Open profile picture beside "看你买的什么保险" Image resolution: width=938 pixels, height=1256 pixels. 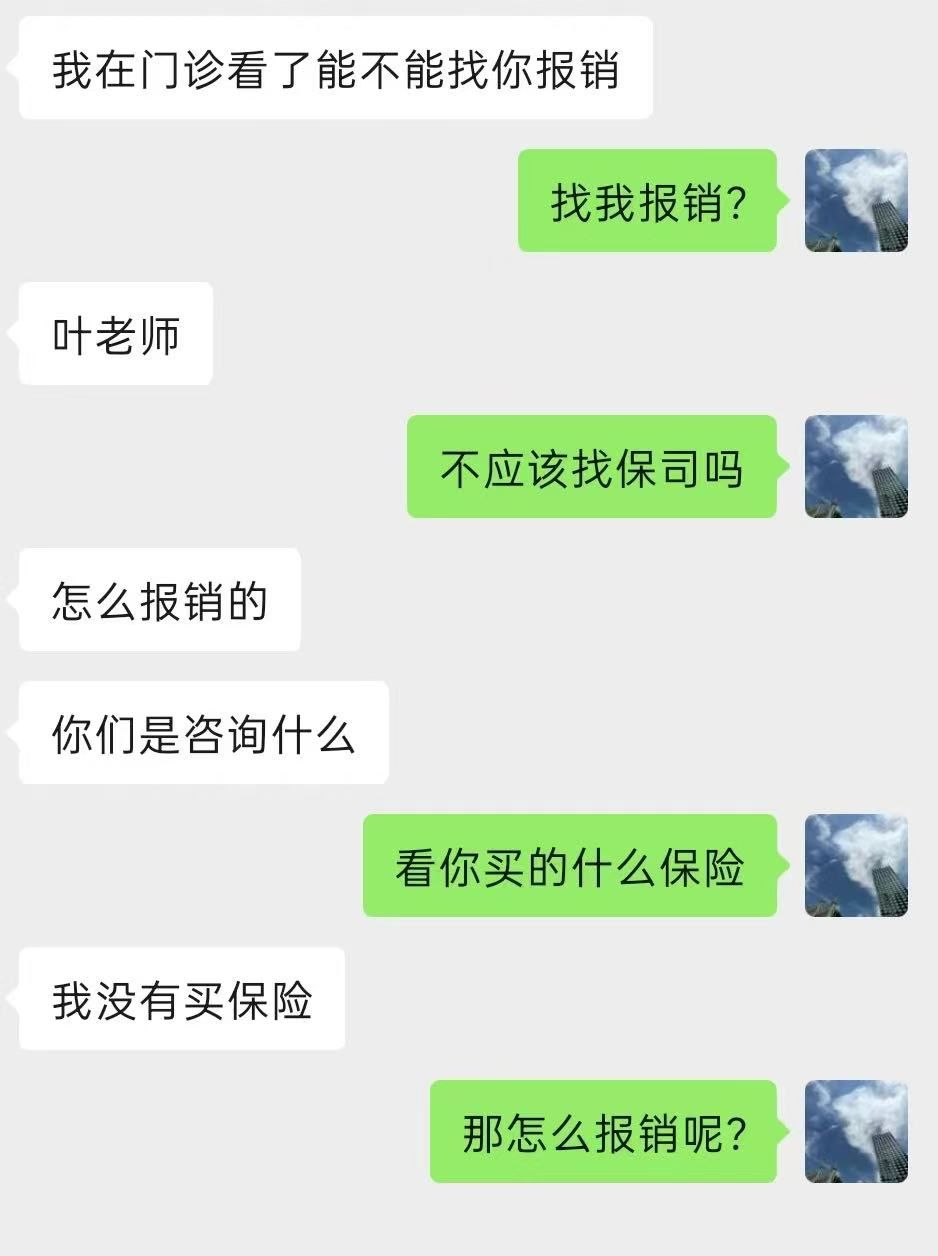coord(856,865)
